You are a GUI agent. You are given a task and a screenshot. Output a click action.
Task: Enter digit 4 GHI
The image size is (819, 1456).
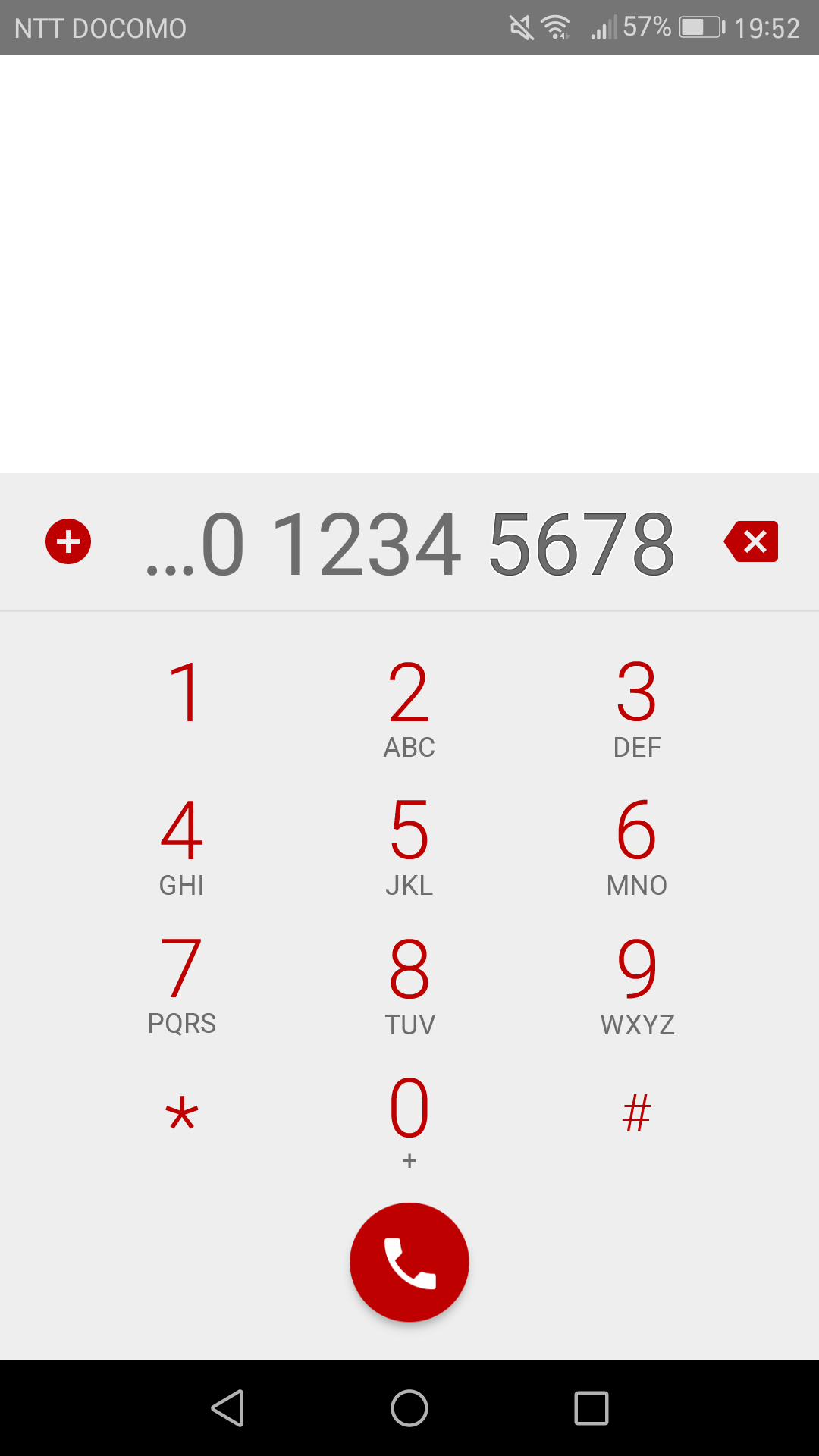(182, 843)
